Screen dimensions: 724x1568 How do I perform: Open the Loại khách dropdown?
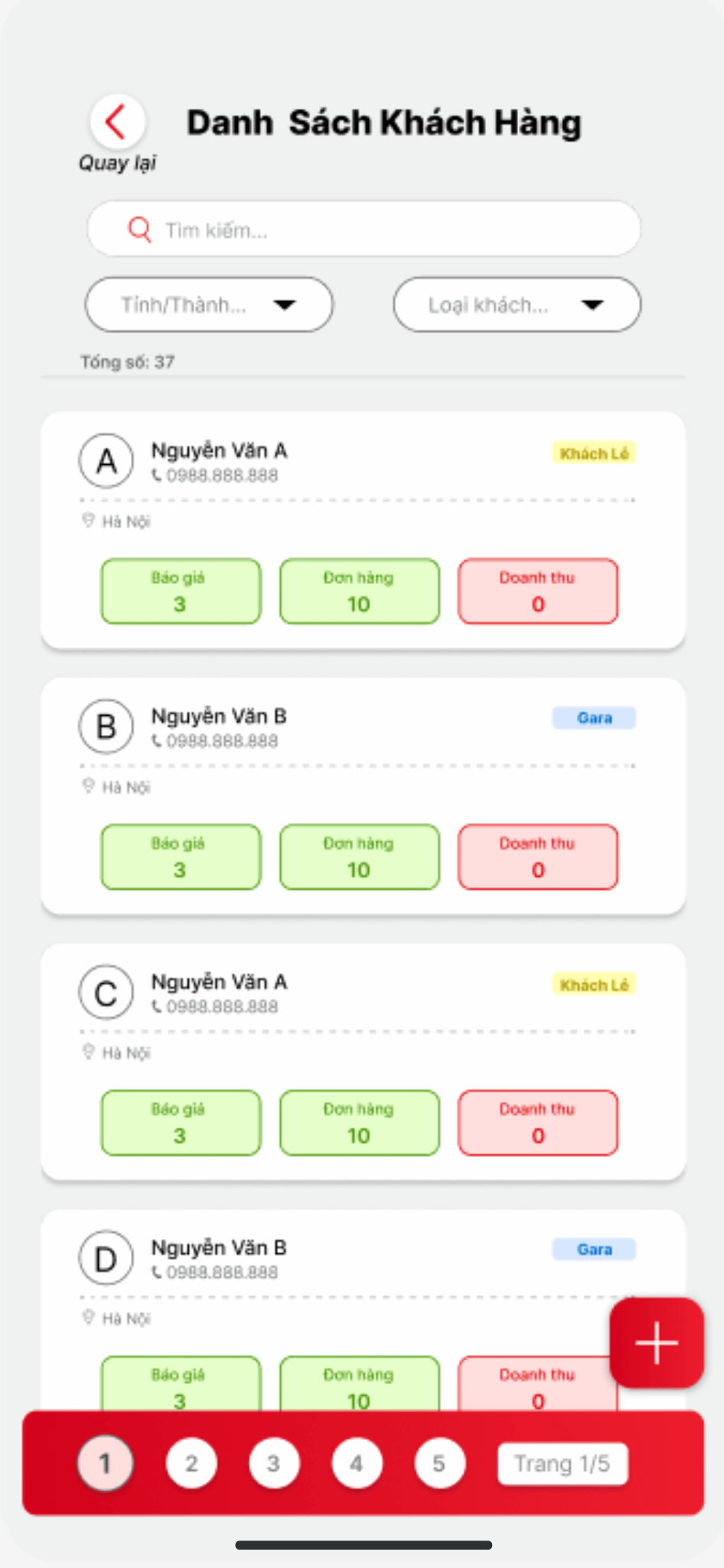pos(517,305)
